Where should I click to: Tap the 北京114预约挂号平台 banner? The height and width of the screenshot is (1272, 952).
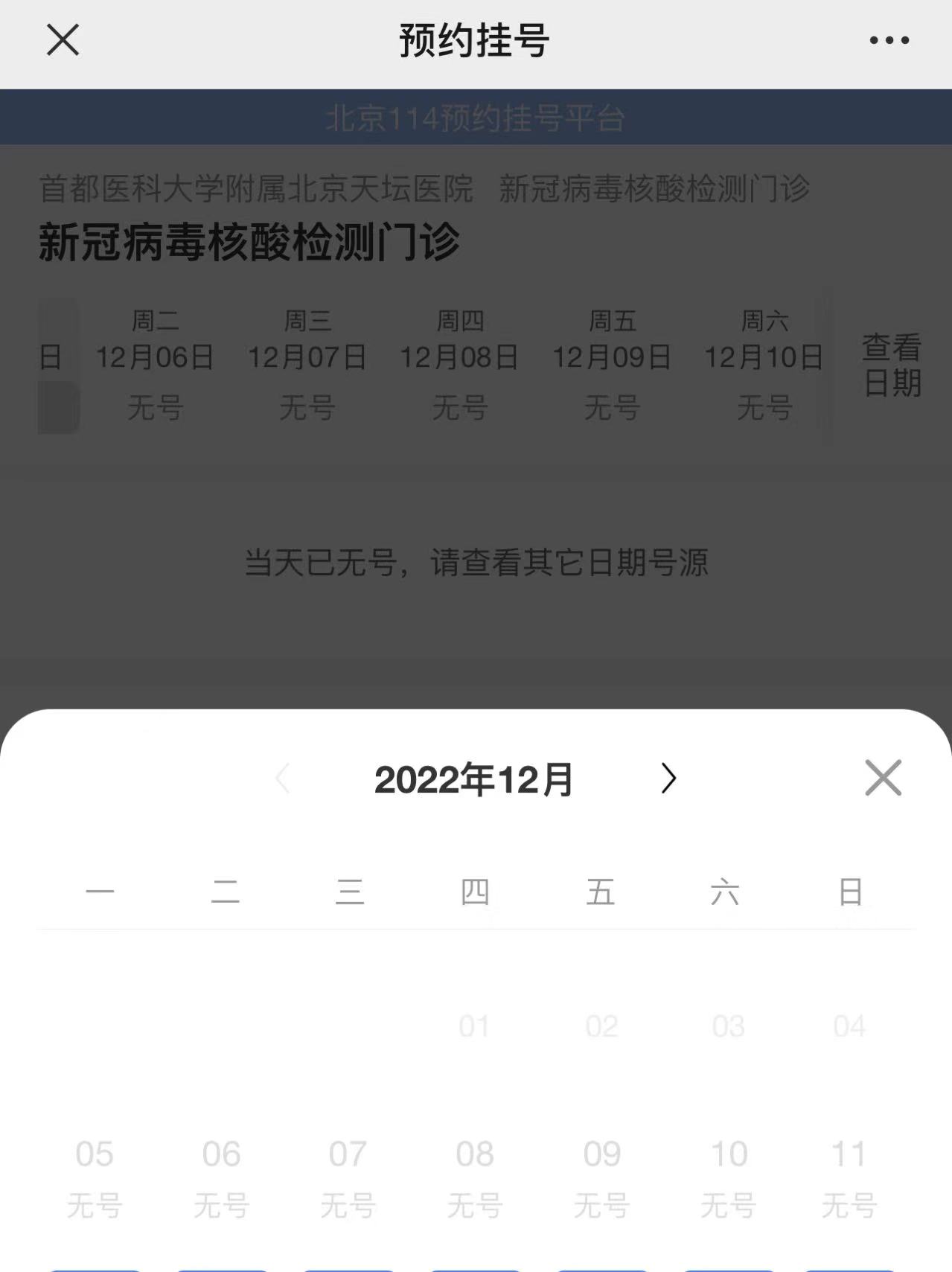pyautogui.click(x=476, y=116)
